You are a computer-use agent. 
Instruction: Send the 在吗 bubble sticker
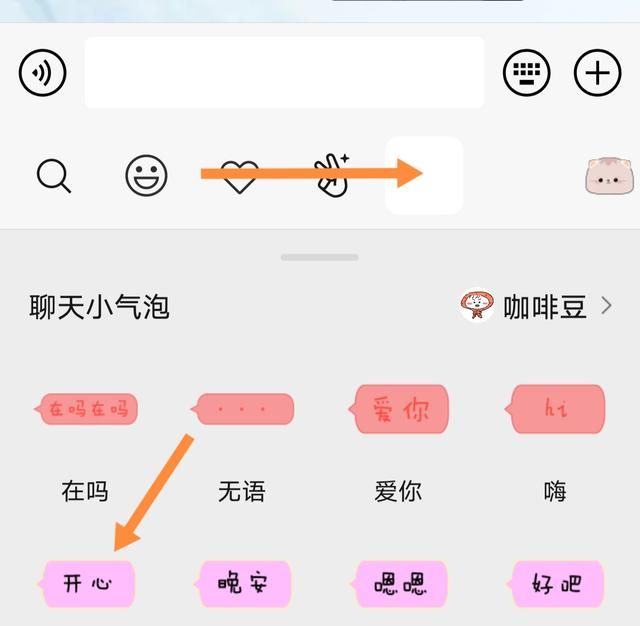coord(86,409)
